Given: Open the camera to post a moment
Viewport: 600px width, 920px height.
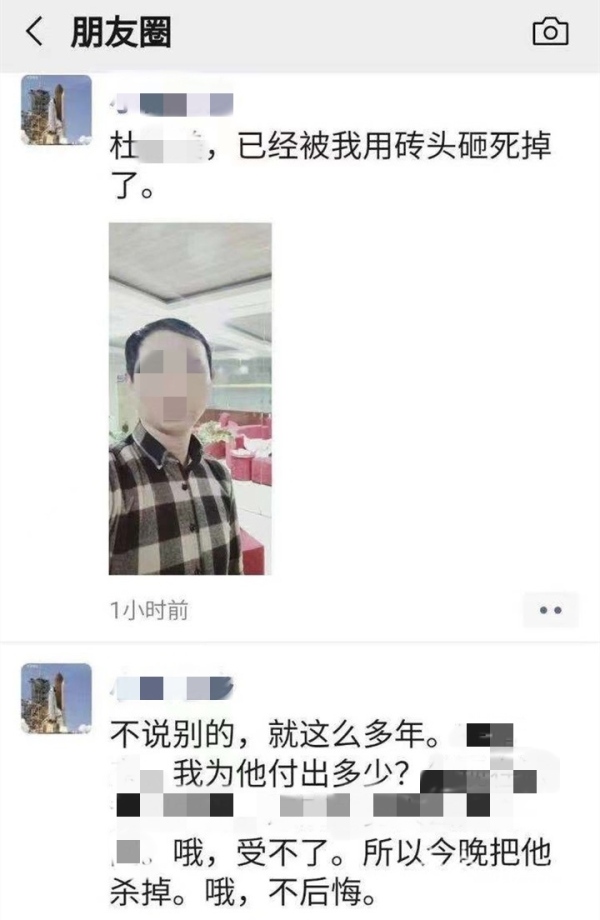Looking at the screenshot, I should click(x=550, y=32).
